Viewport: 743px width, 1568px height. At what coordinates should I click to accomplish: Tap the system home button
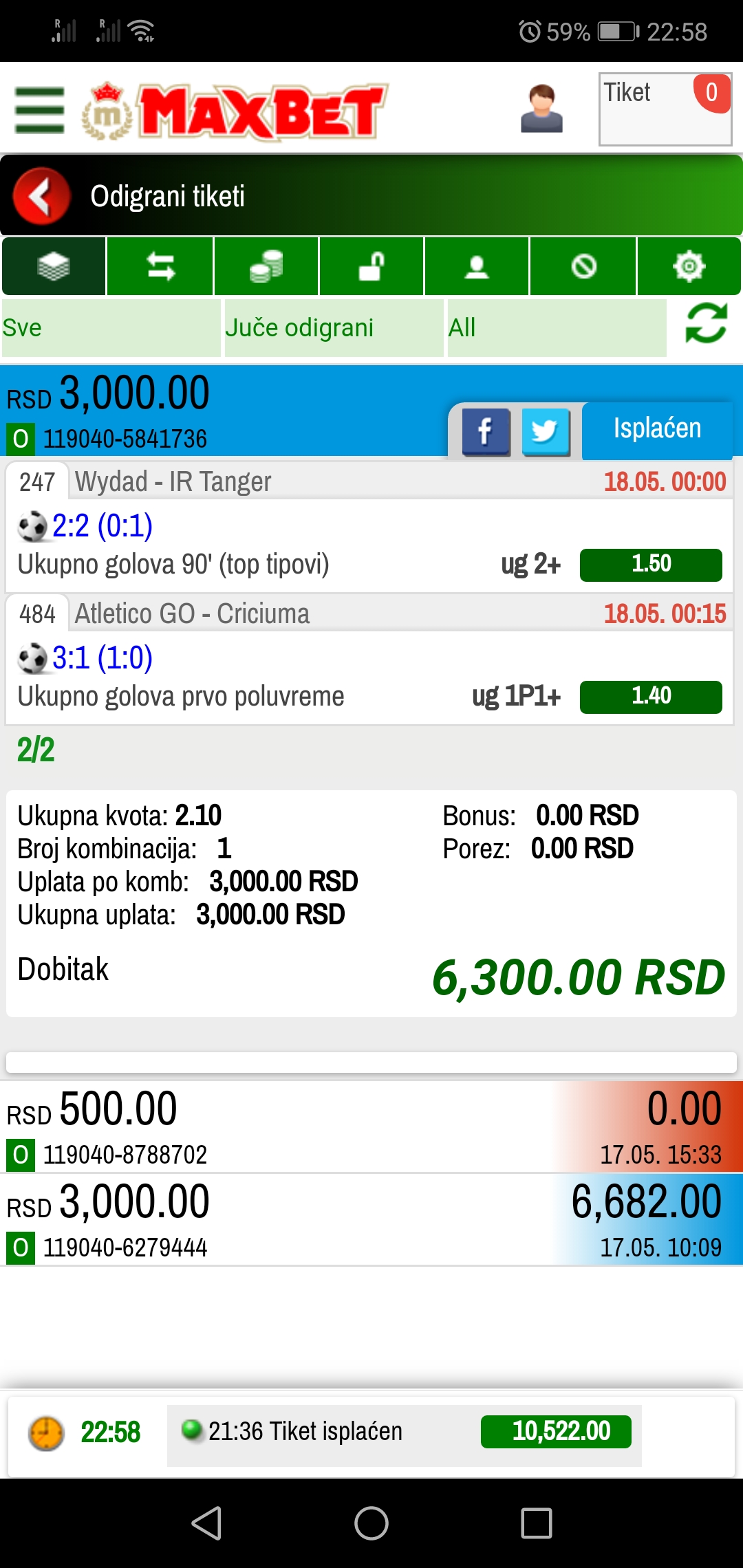[x=371, y=1523]
